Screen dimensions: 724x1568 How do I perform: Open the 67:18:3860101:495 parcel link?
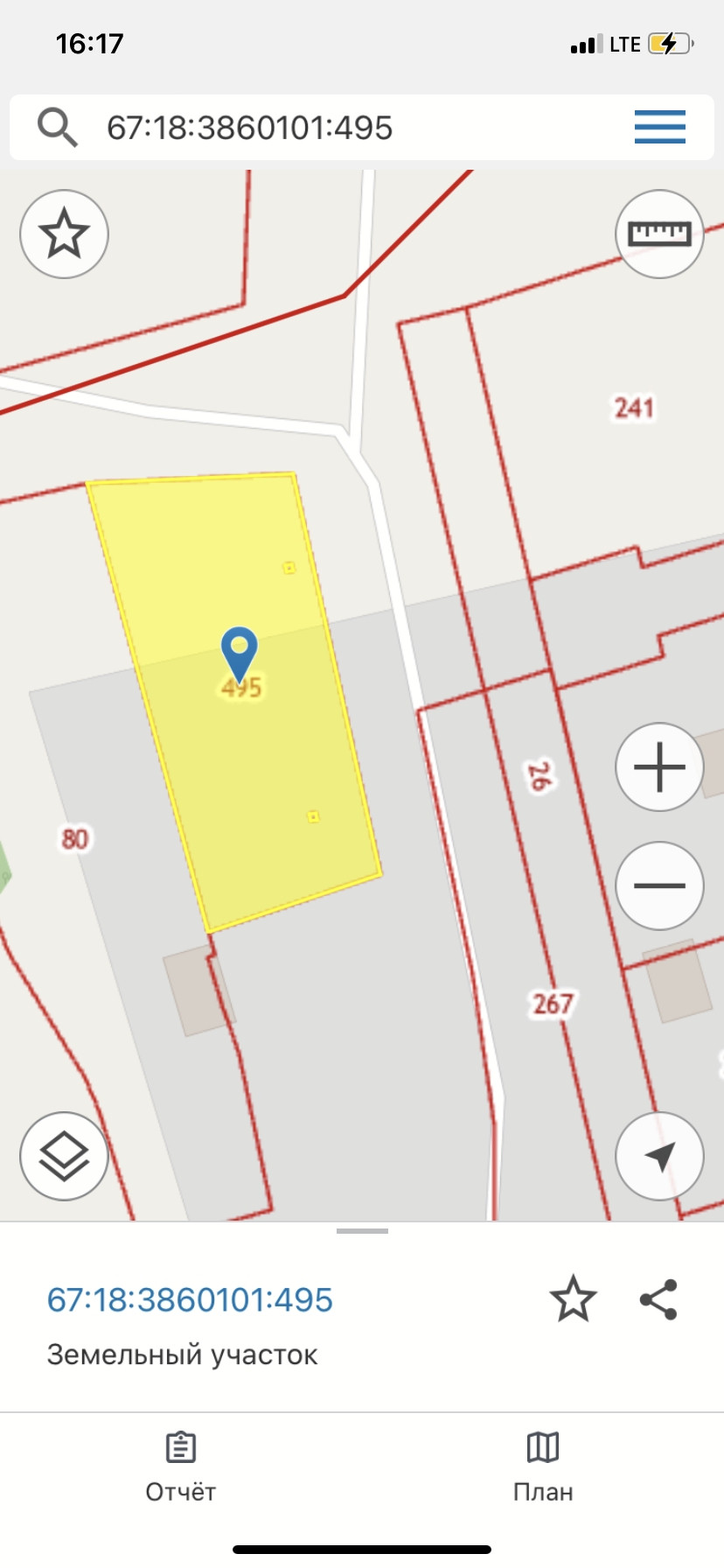point(190,1299)
